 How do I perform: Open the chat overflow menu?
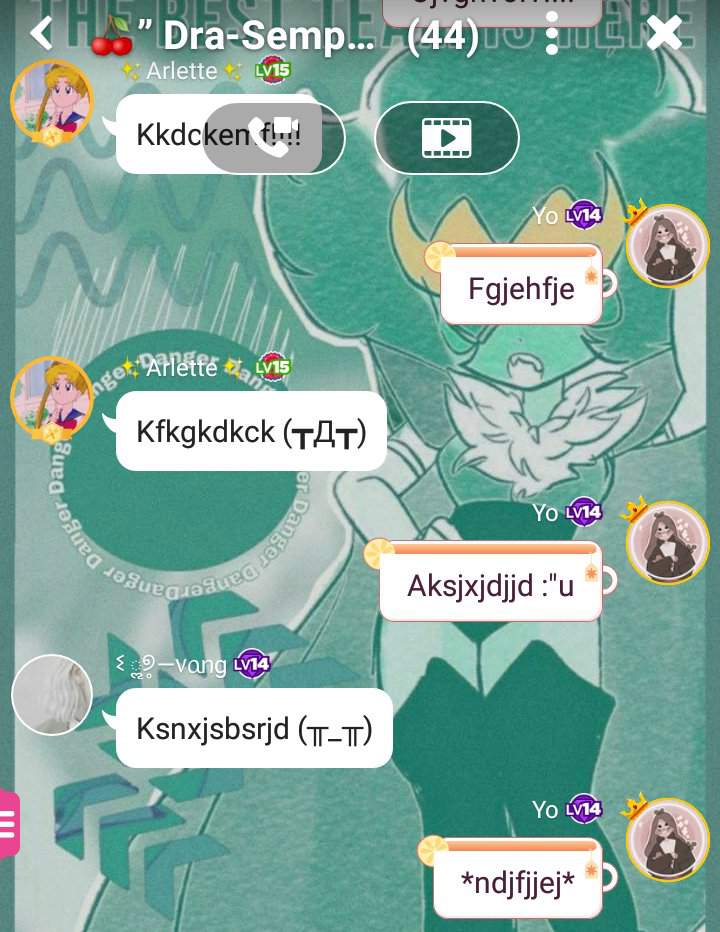[552, 35]
